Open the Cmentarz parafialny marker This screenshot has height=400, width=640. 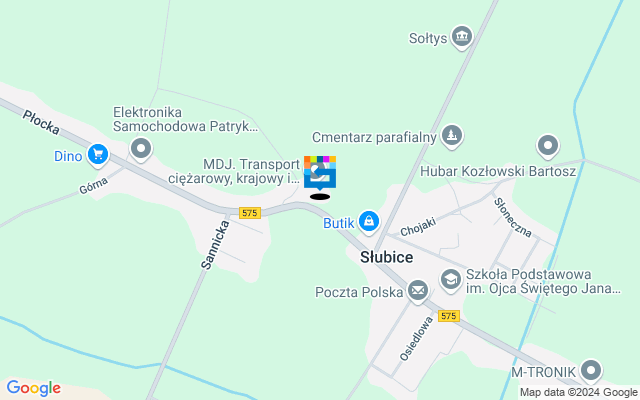(452, 134)
